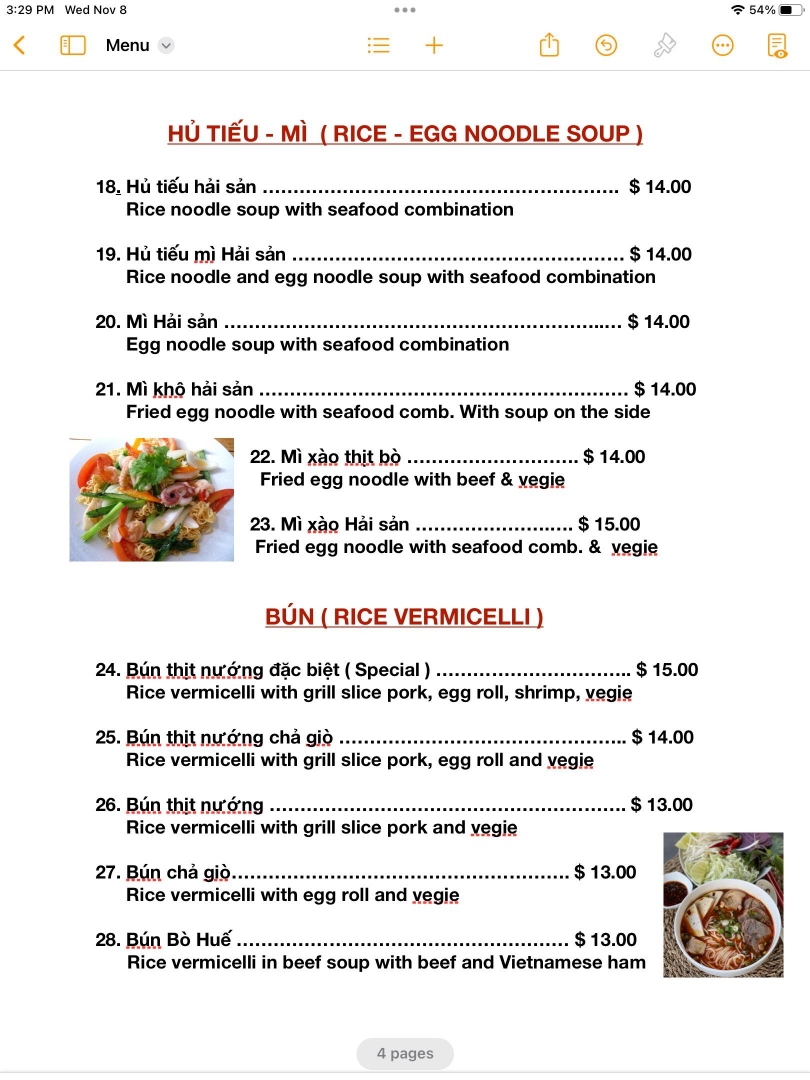This screenshot has height=1080, width=810.
Task: Go back to the document manager
Action: [19, 45]
